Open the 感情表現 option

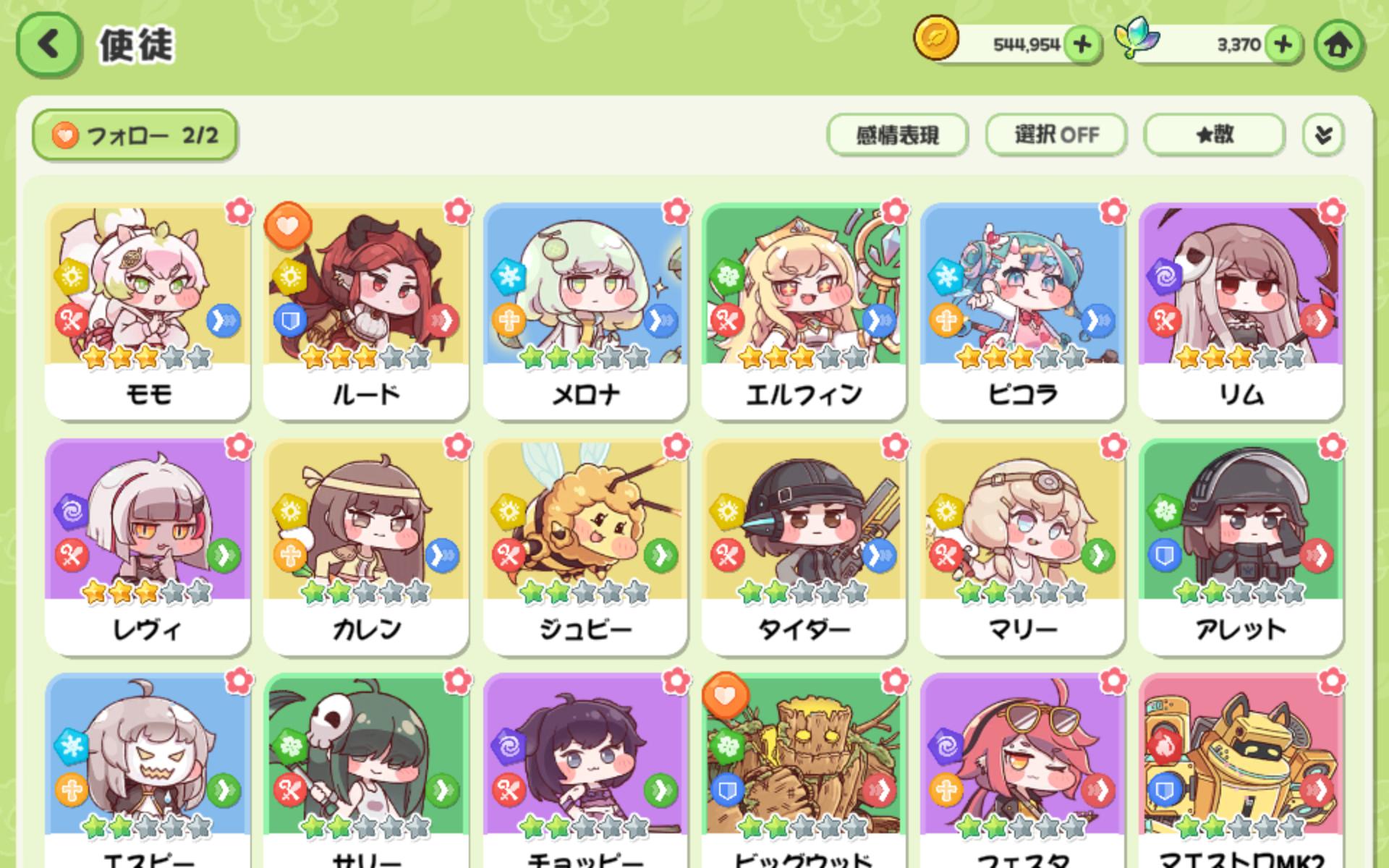896,135
